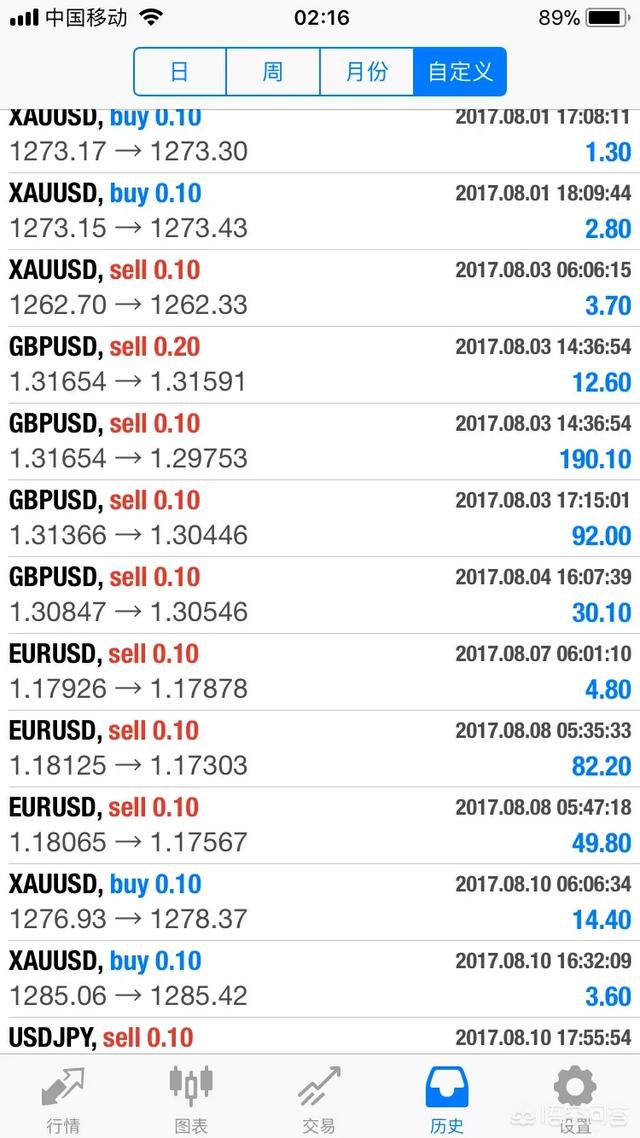Open the XAUUSD buy trade from 18:09:44
This screenshot has height=1138, width=640.
(320, 211)
